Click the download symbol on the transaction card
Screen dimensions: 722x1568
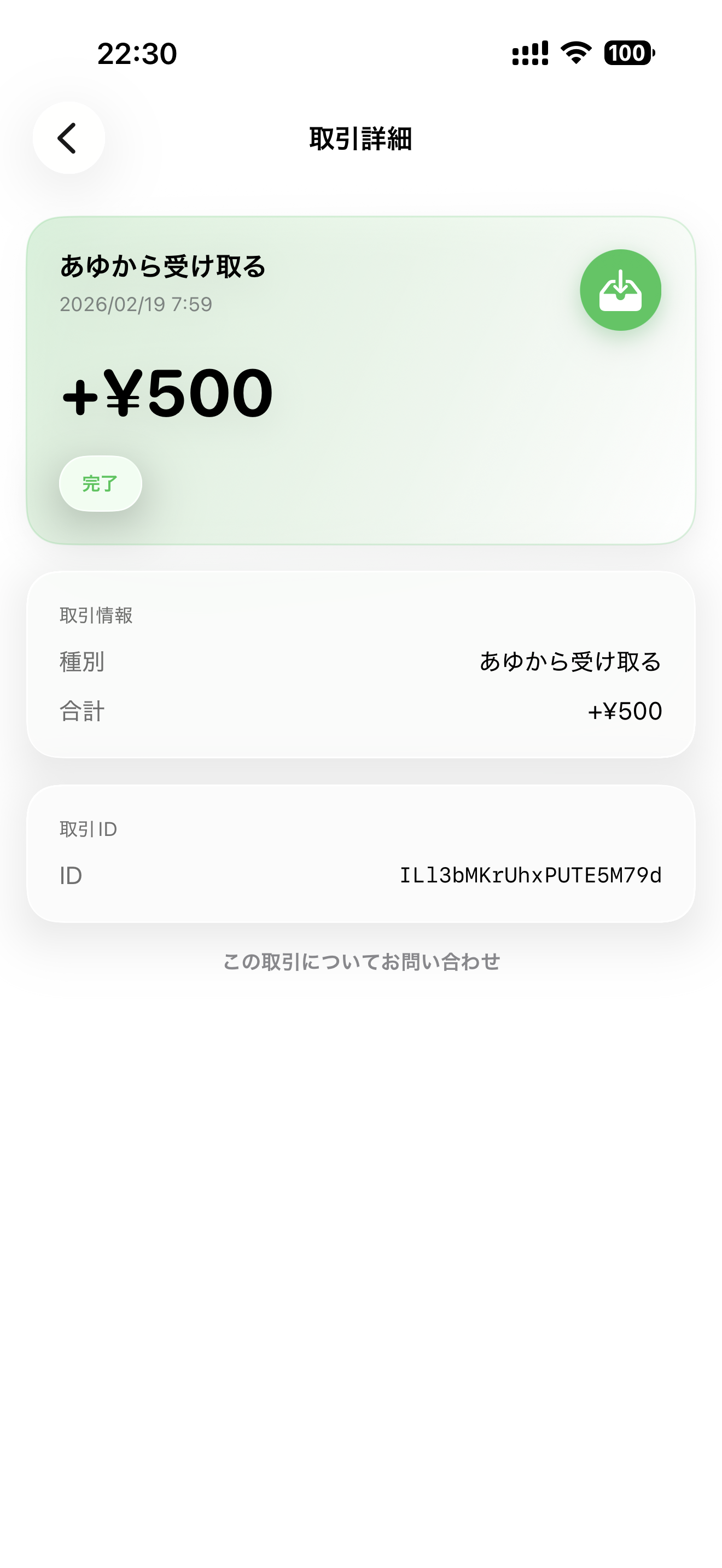click(621, 290)
